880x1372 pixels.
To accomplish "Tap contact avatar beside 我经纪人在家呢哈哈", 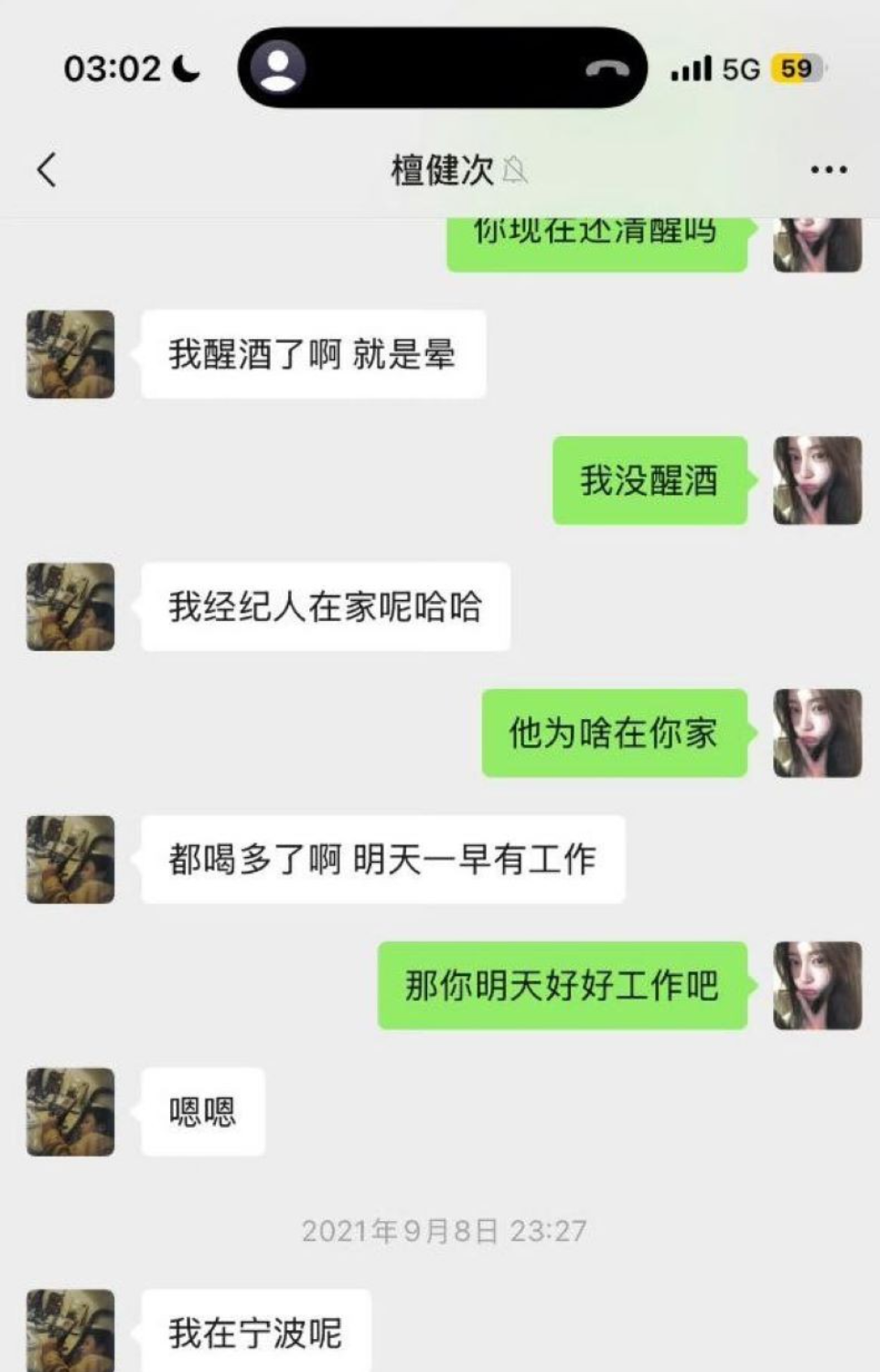I will pos(70,606).
